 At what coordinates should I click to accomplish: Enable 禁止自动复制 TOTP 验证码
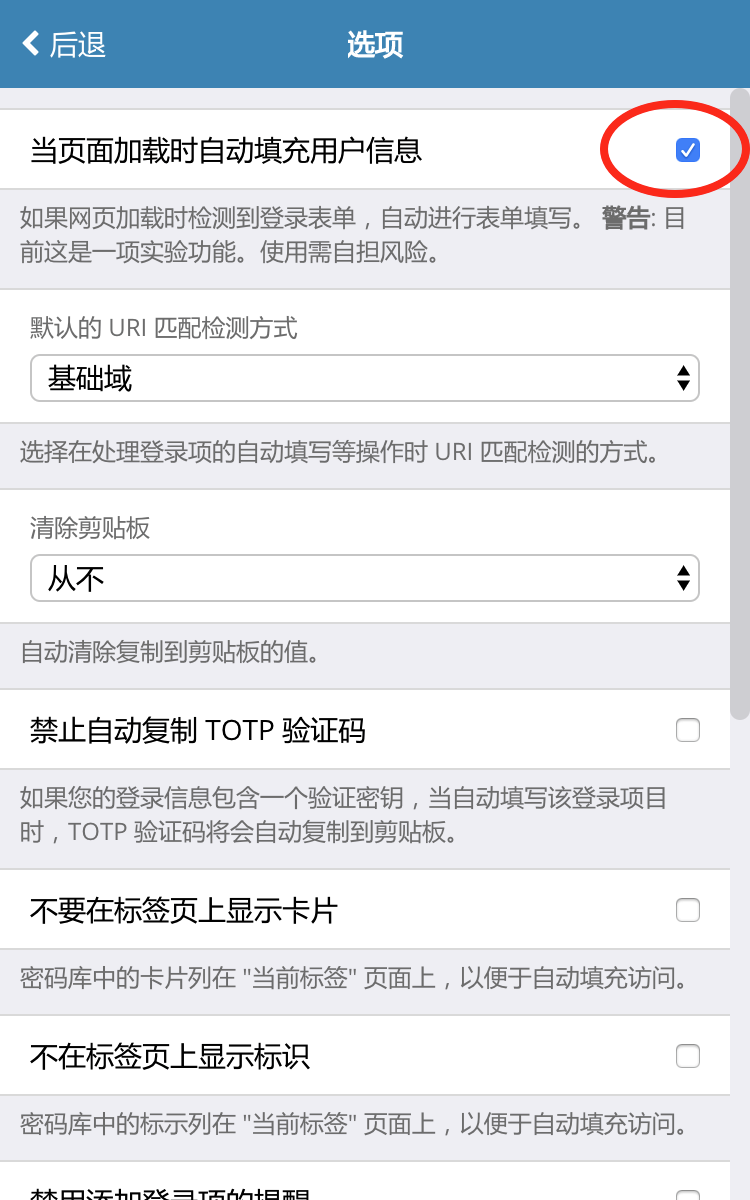point(687,729)
